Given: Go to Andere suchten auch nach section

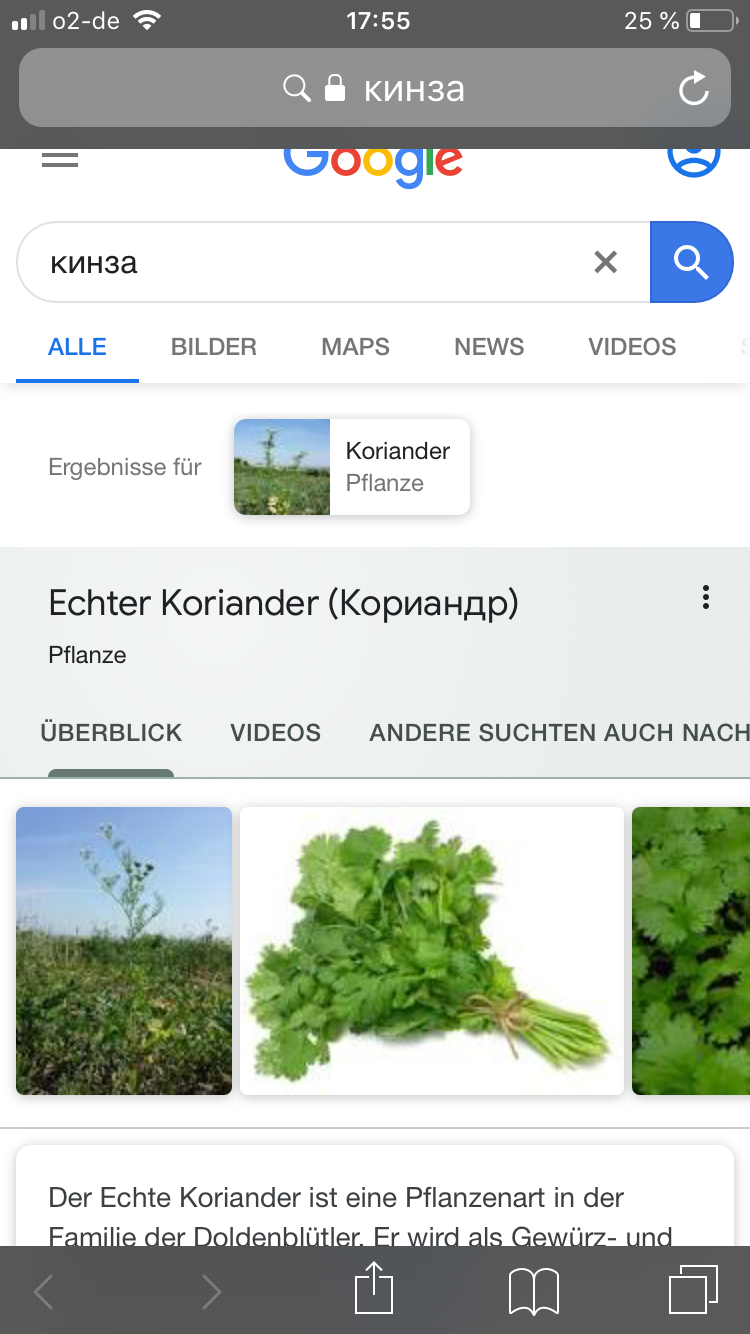Looking at the screenshot, I should pos(559,733).
